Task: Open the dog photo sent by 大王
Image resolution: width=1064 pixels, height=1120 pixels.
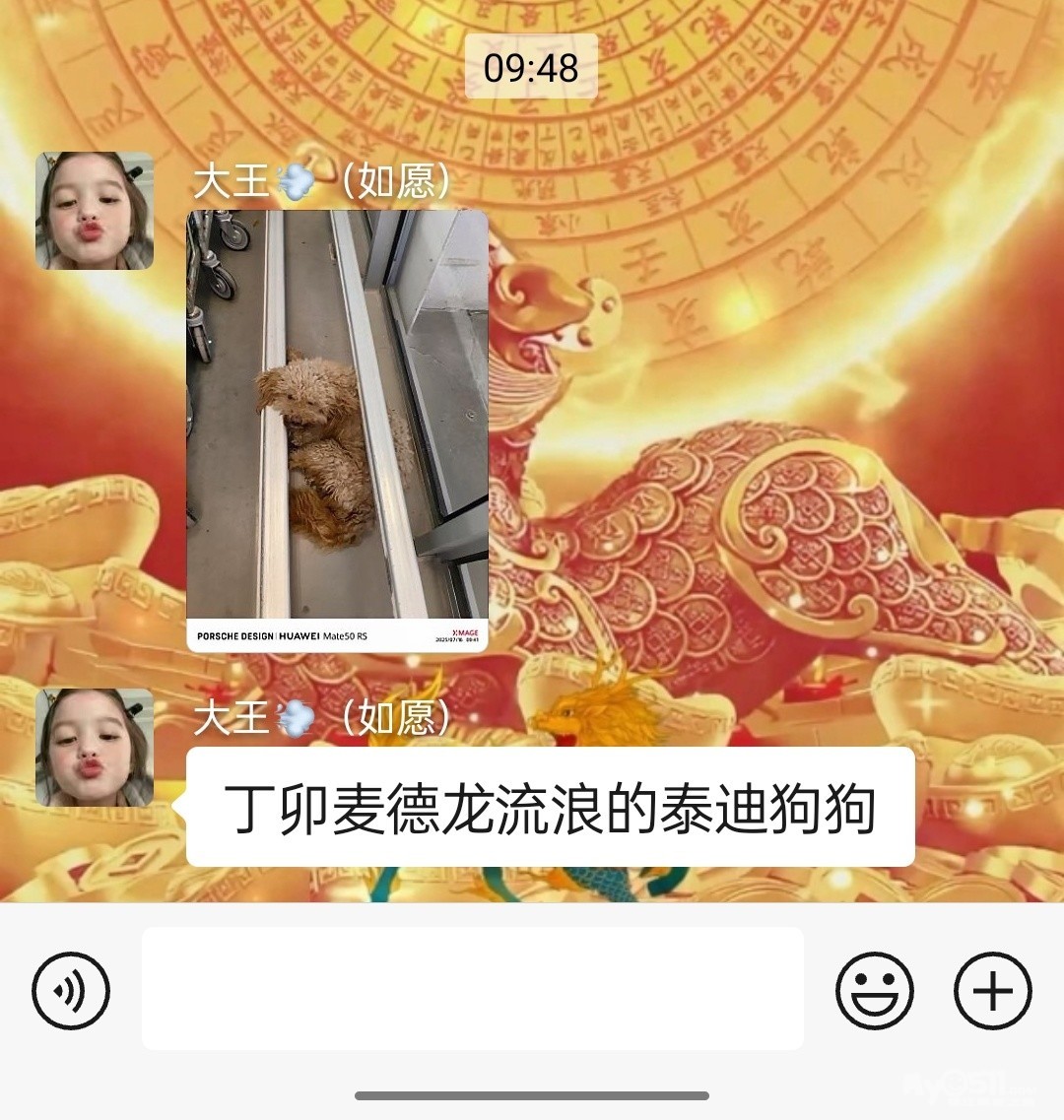Action: 337,430
